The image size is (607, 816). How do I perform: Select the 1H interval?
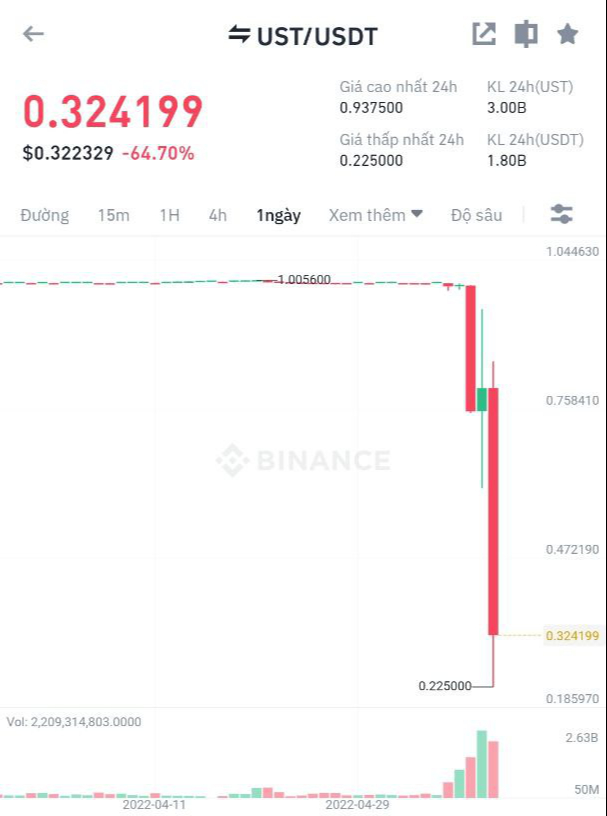pyautogui.click(x=169, y=215)
